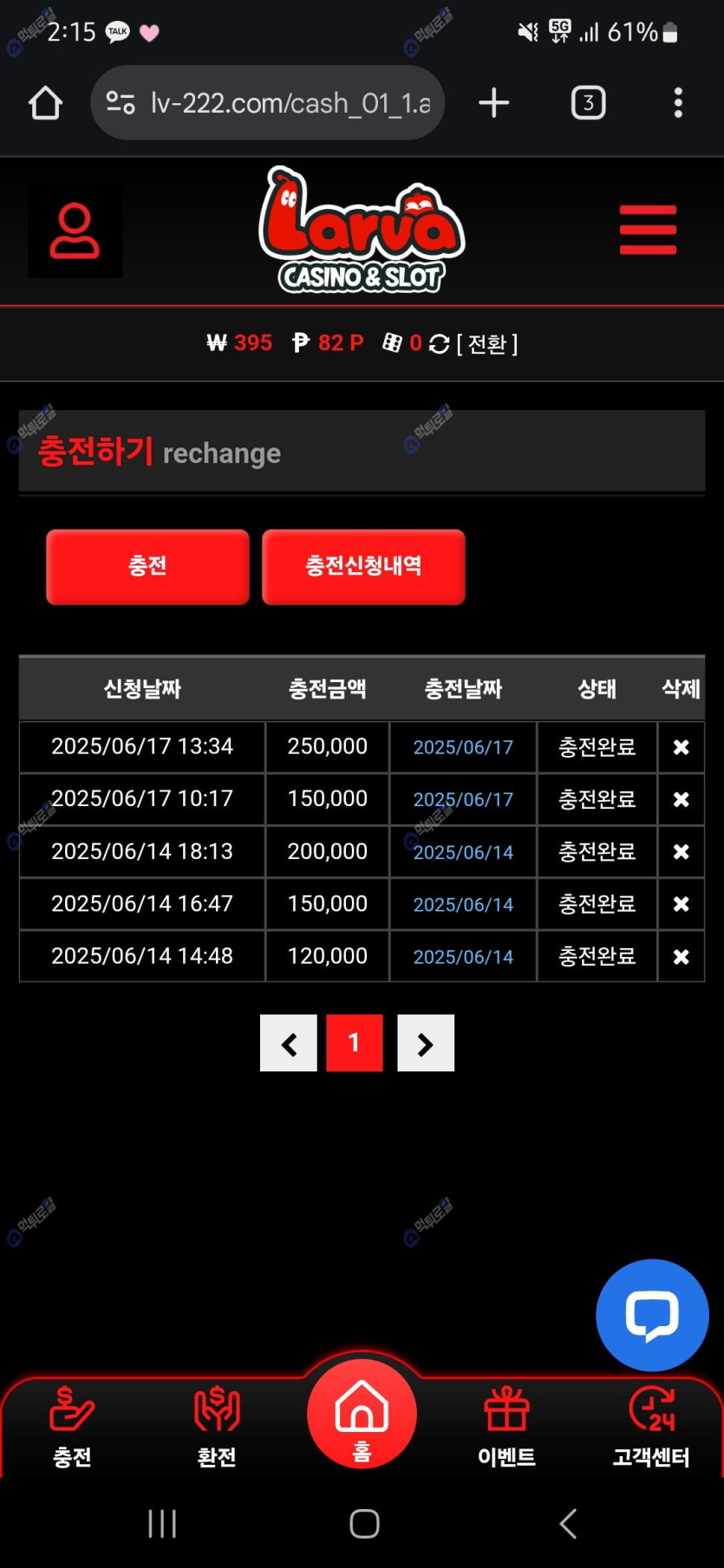Select the 충전 button
This screenshot has width=724, height=1568.
[147, 567]
